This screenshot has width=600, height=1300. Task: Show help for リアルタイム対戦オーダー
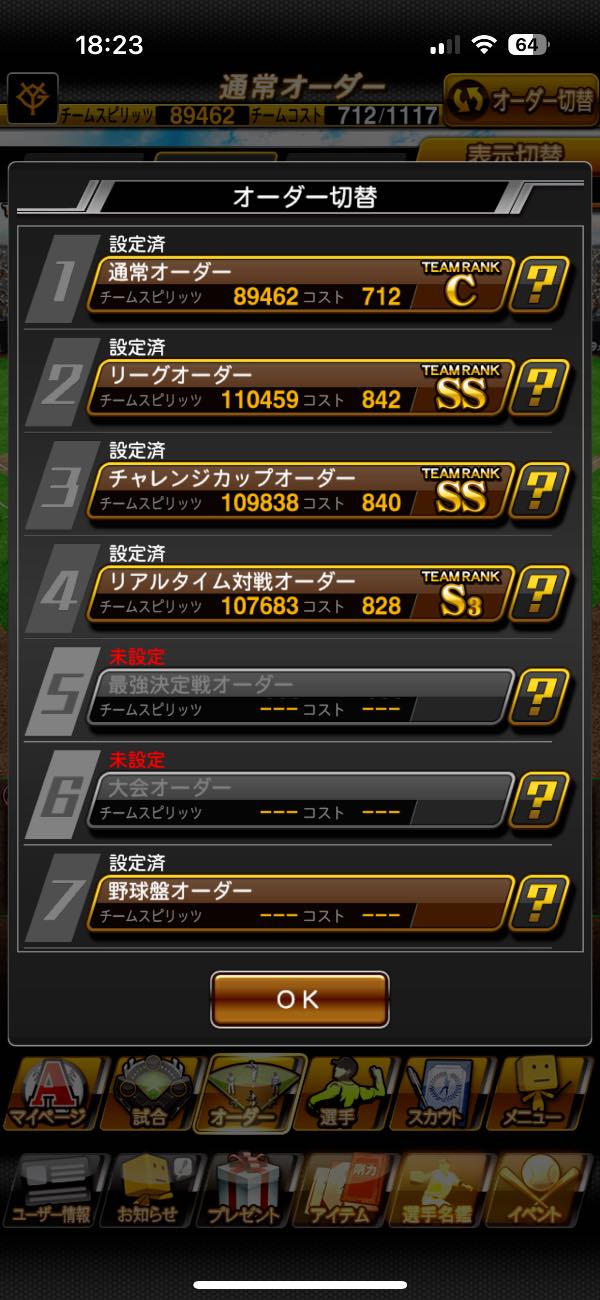(540, 595)
